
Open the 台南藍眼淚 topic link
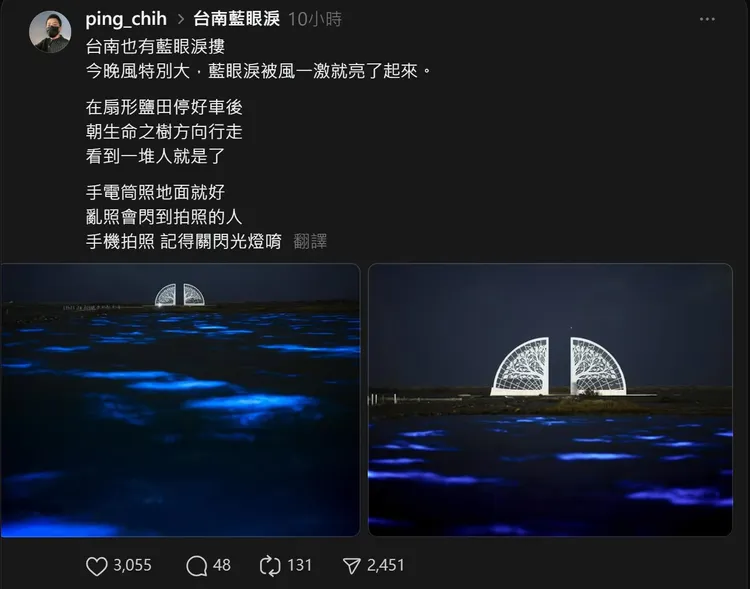point(235,19)
